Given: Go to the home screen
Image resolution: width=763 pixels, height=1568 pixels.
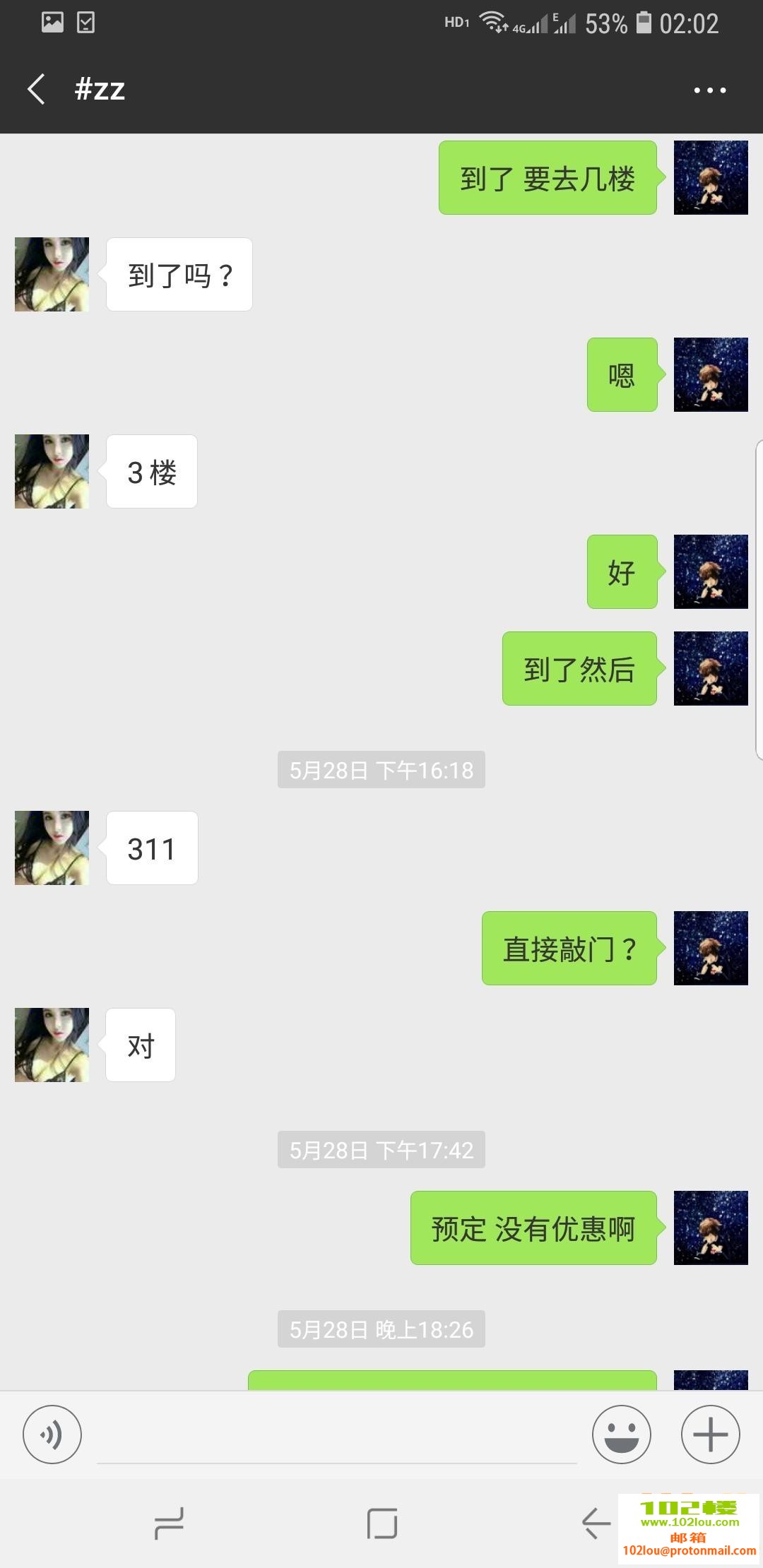Looking at the screenshot, I should [x=381, y=1523].
